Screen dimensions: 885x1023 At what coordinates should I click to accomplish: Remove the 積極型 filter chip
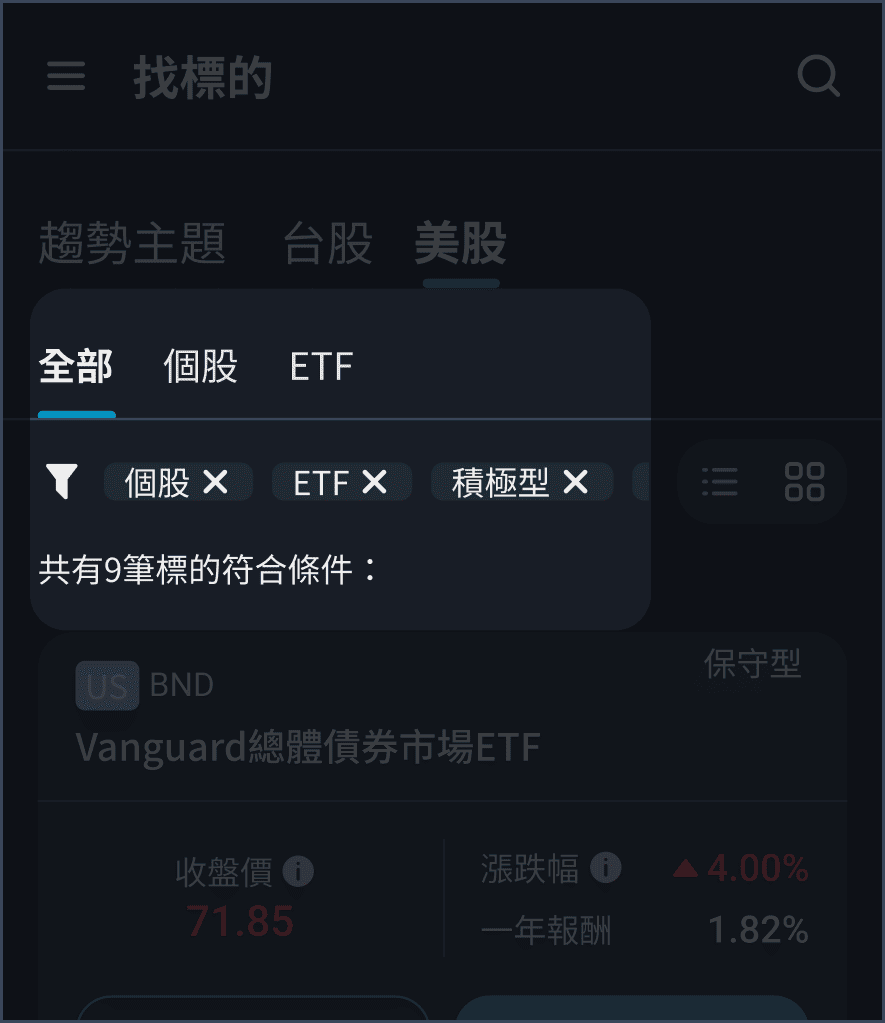pos(575,483)
